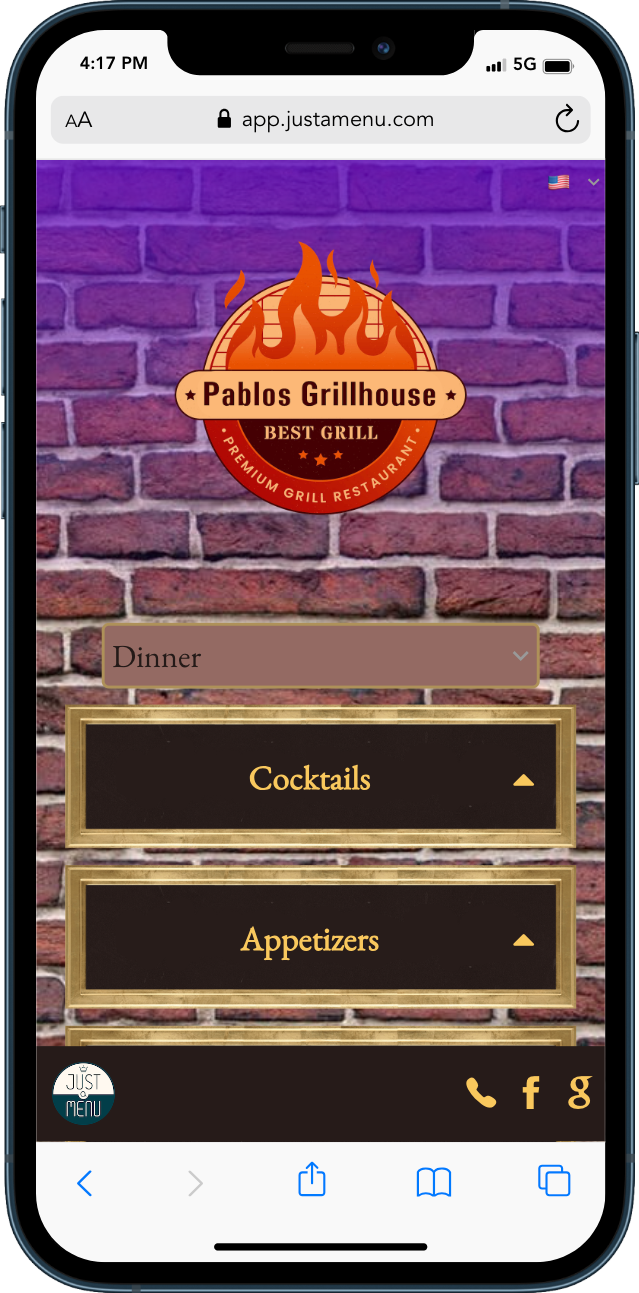The height and width of the screenshot is (1293, 639).
Task: Share this page from the browser toolbar
Action: (x=312, y=1179)
